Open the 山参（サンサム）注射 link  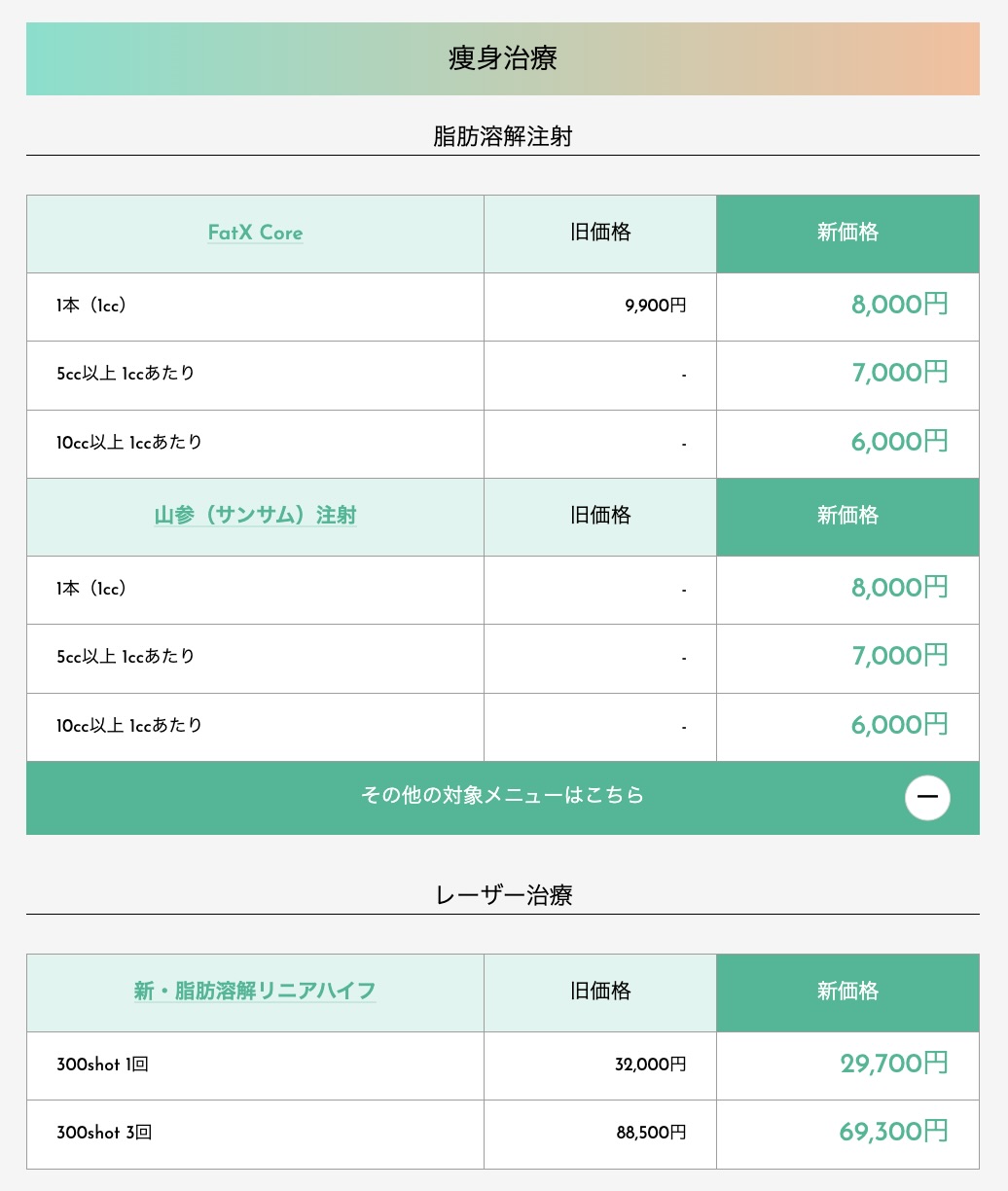coord(255,516)
